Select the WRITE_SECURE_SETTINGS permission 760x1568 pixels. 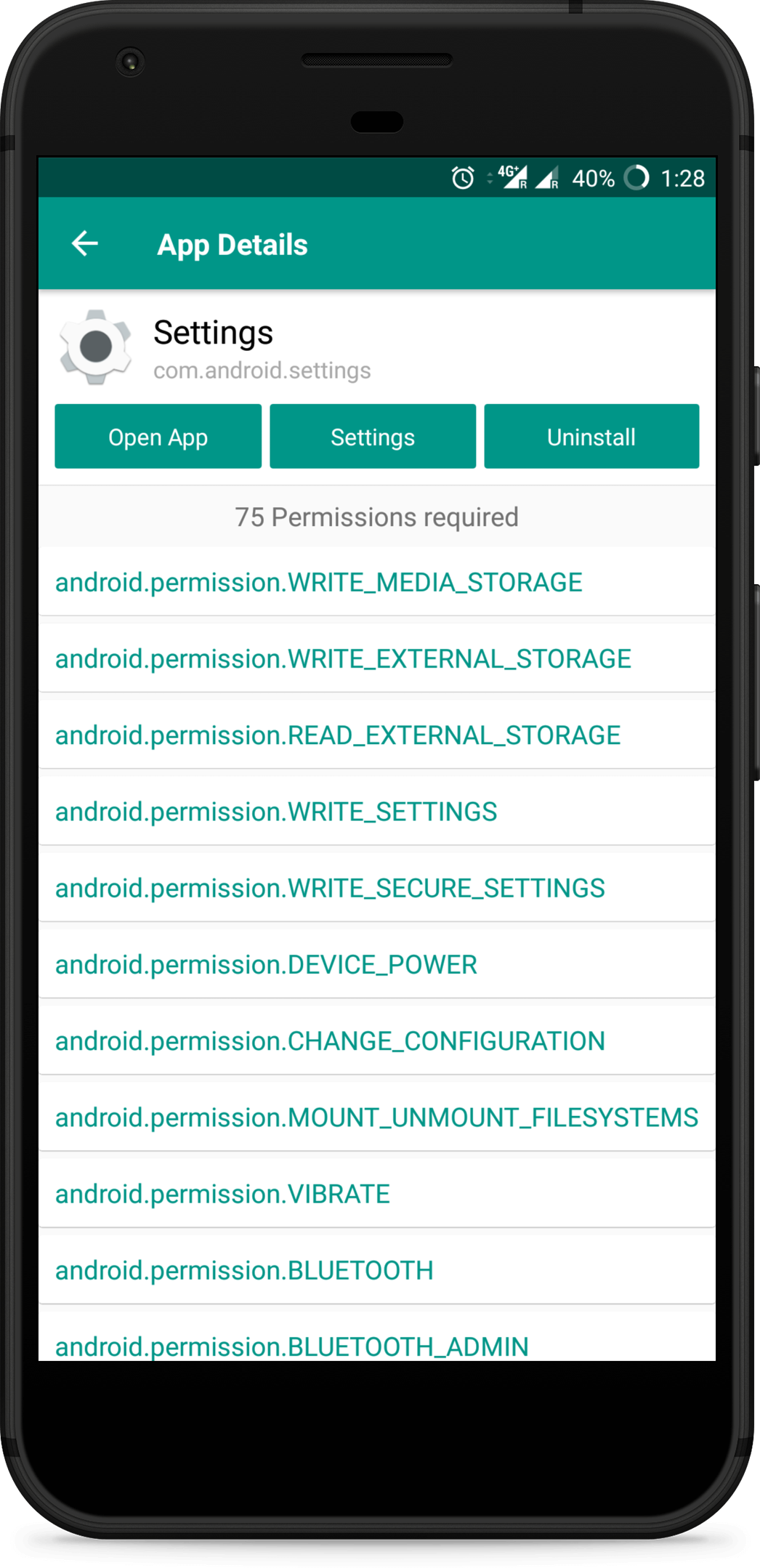click(330, 888)
